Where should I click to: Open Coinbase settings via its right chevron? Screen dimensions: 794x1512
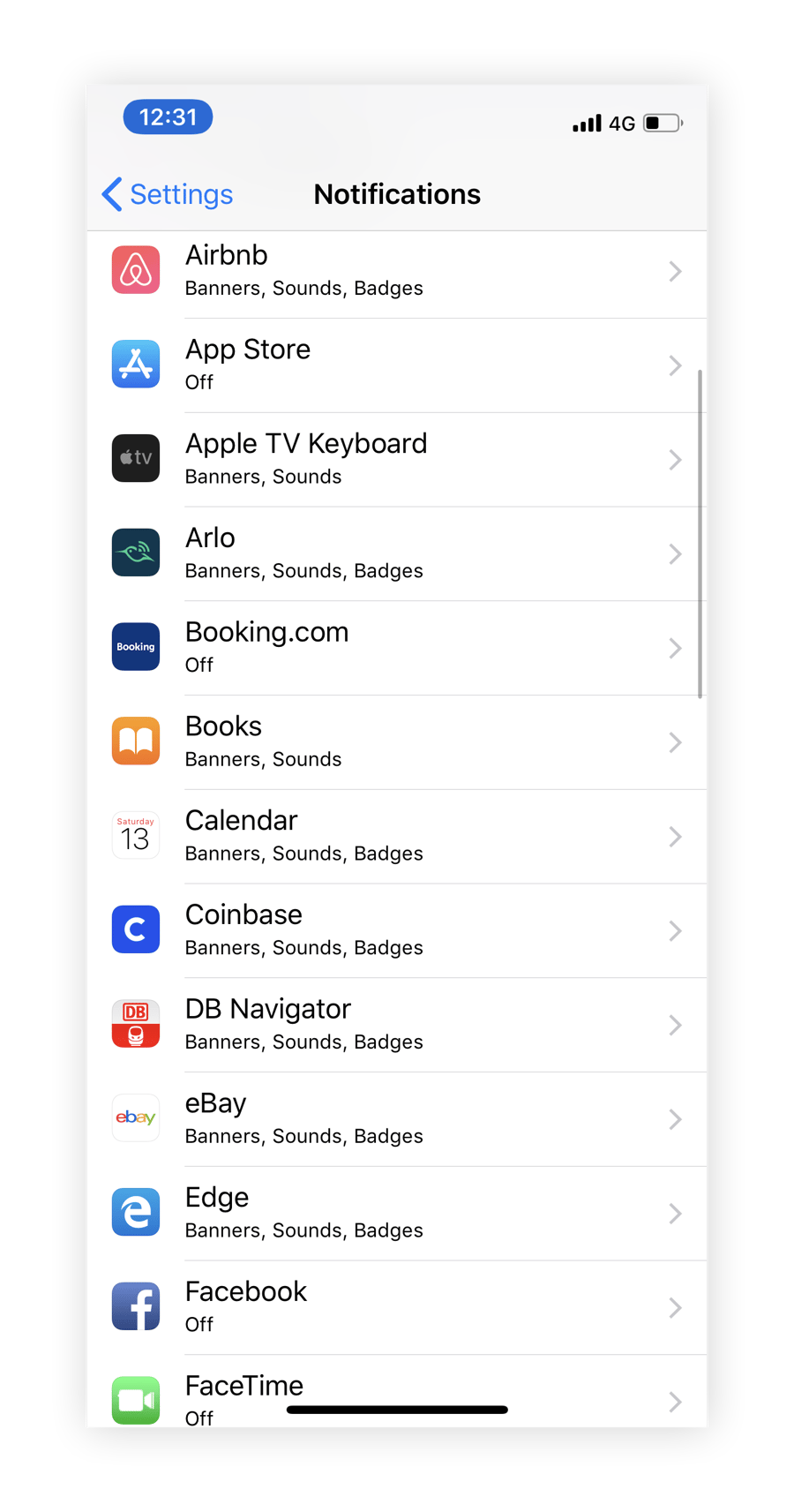(676, 931)
